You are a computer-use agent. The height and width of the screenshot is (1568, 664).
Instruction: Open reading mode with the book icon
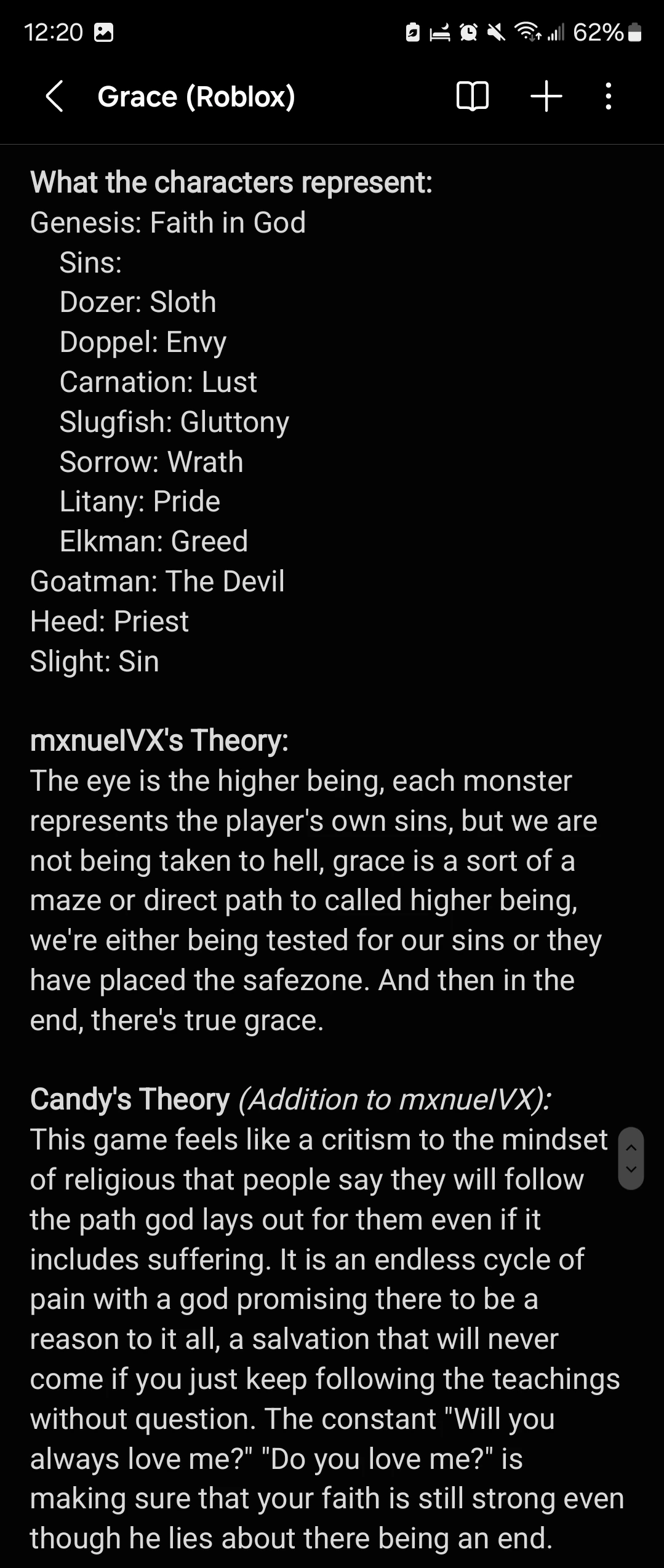click(x=472, y=97)
